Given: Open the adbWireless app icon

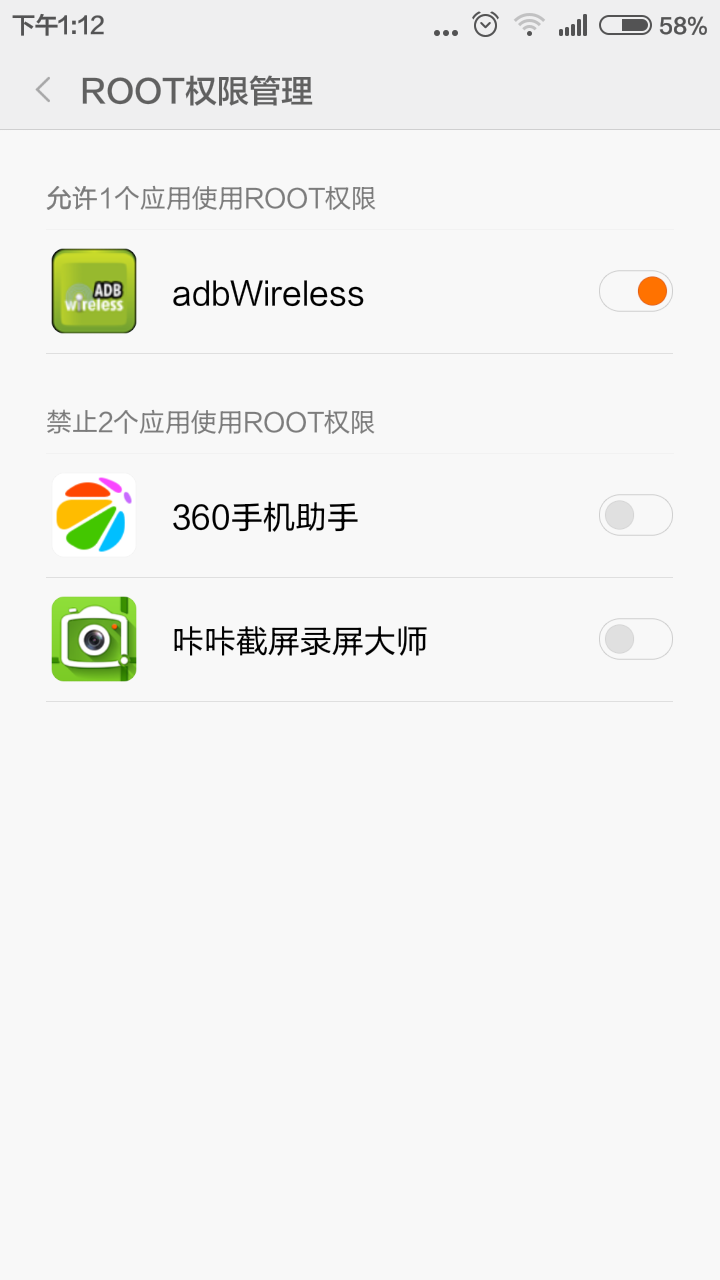Looking at the screenshot, I should tap(93, 291).
